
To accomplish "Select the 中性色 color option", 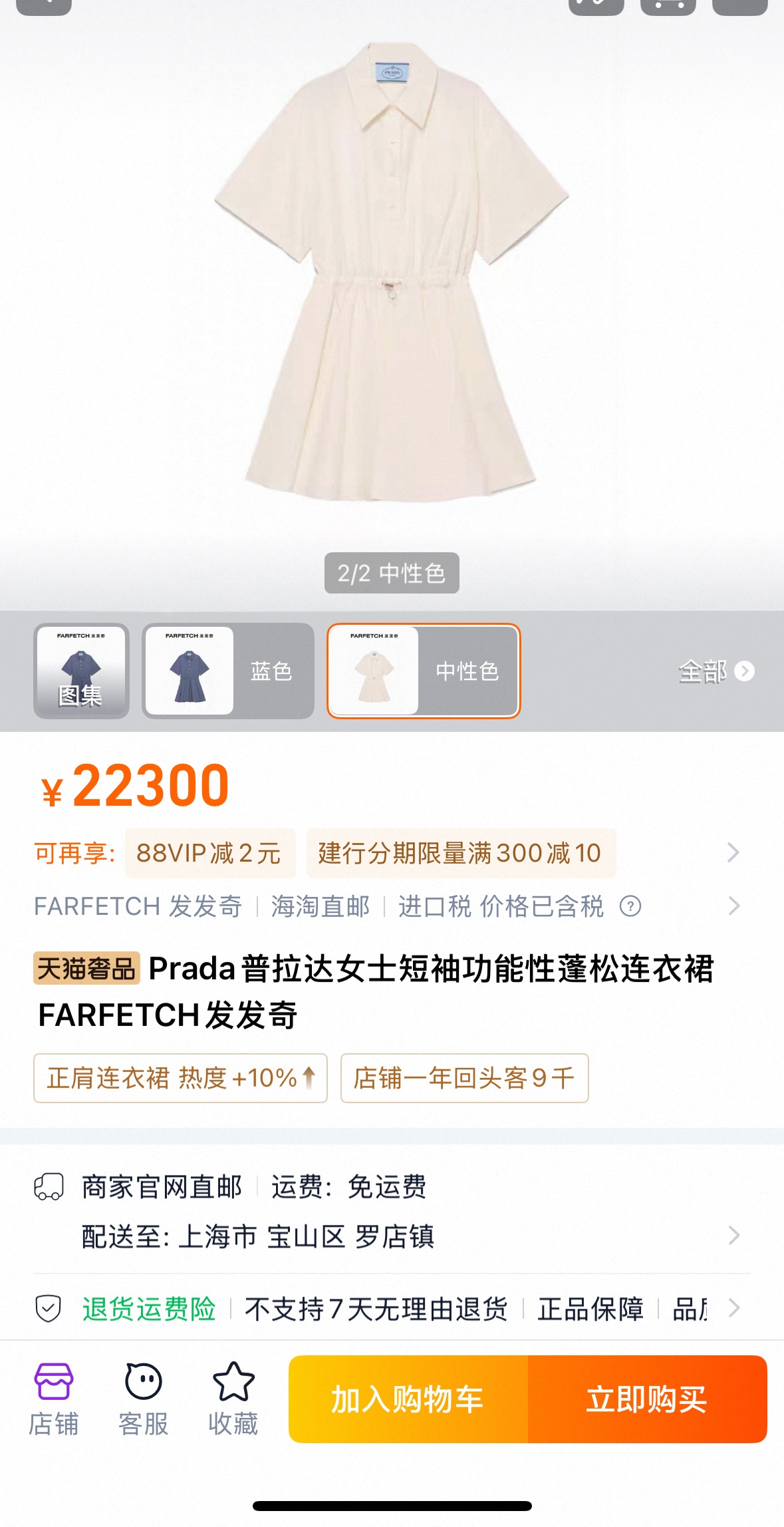I will click(423, 671).
